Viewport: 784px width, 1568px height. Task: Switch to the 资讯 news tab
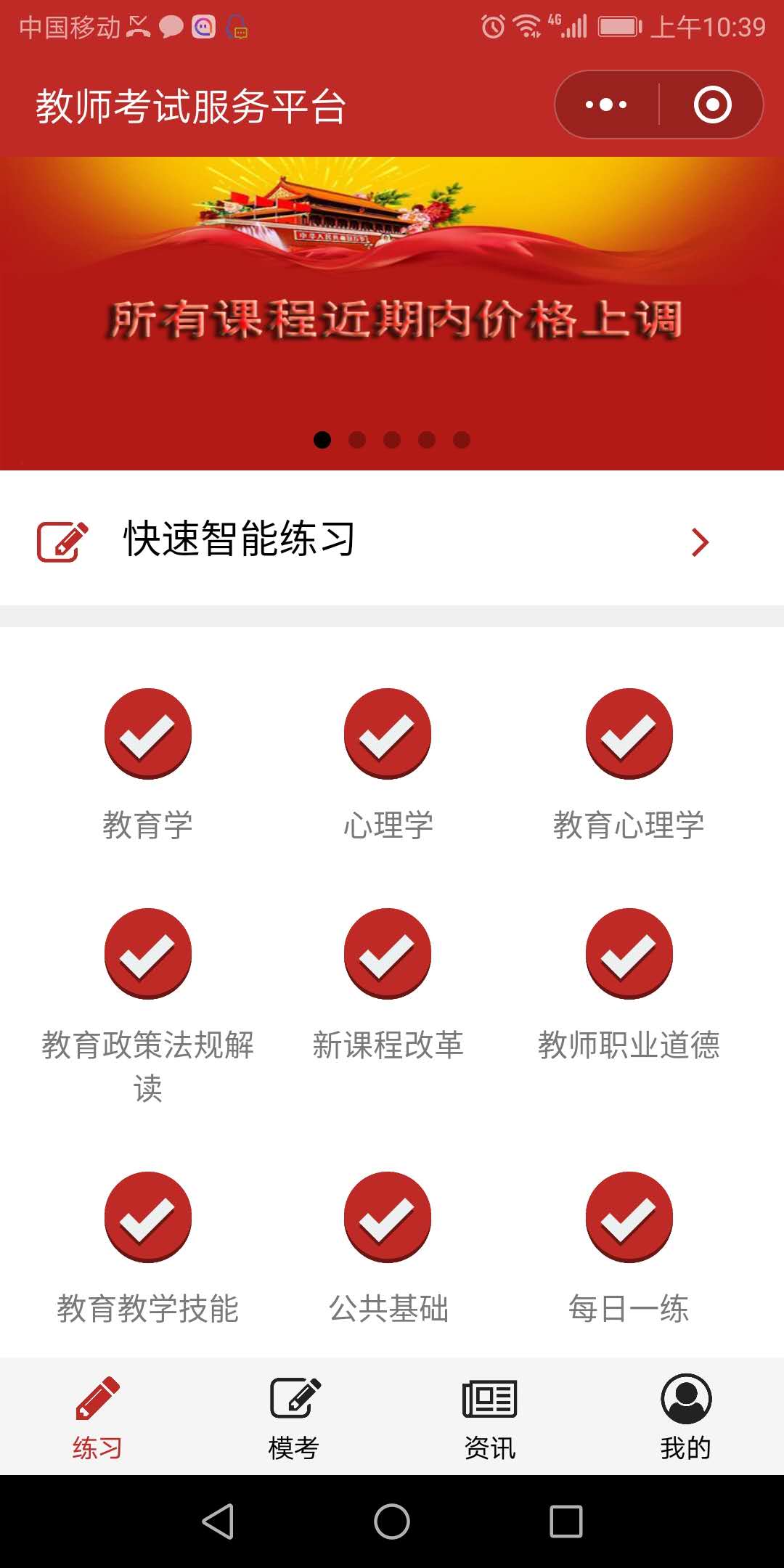coord(490,1417)
